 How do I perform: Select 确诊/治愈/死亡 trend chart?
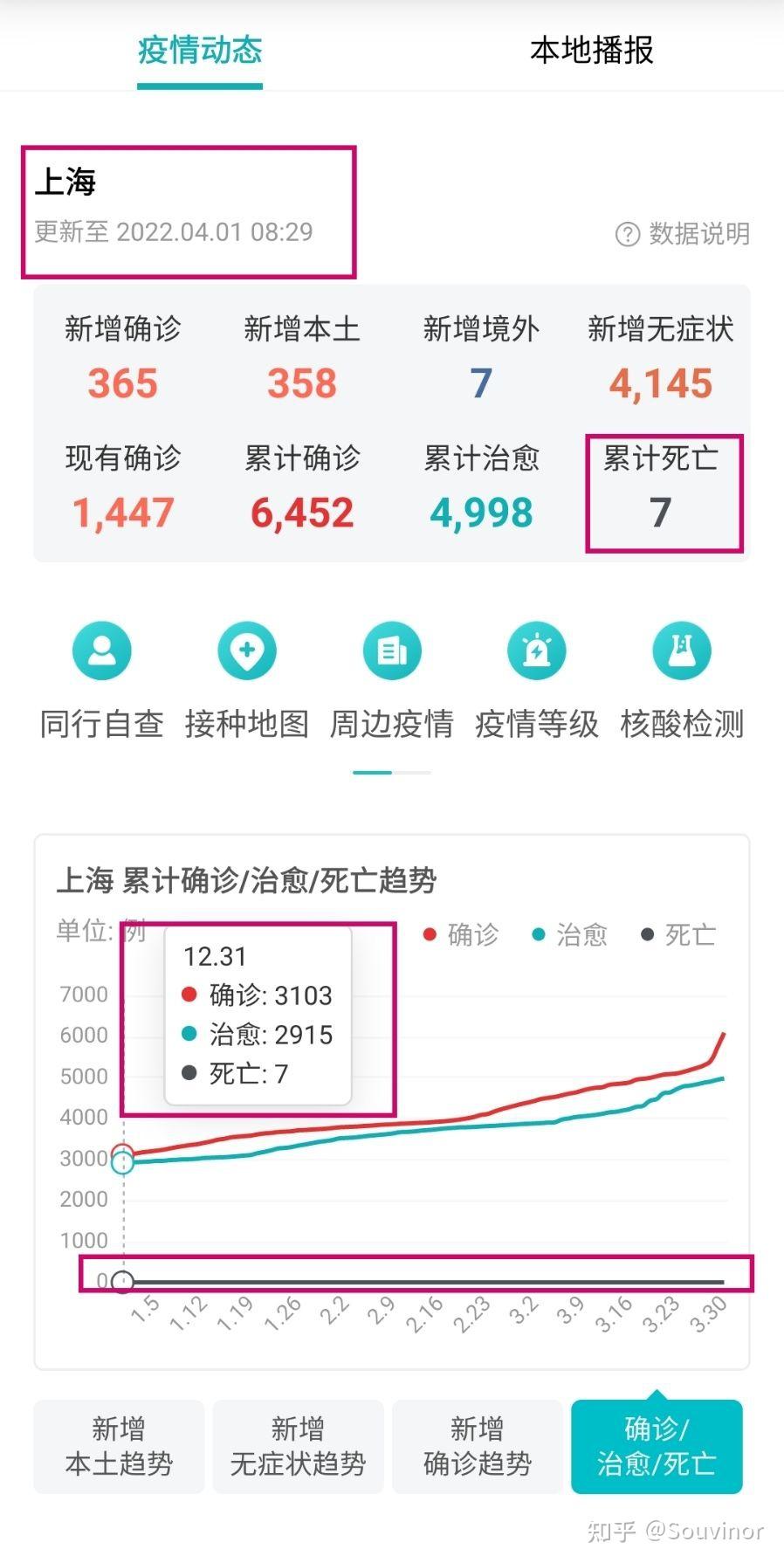coord(657,1446)
